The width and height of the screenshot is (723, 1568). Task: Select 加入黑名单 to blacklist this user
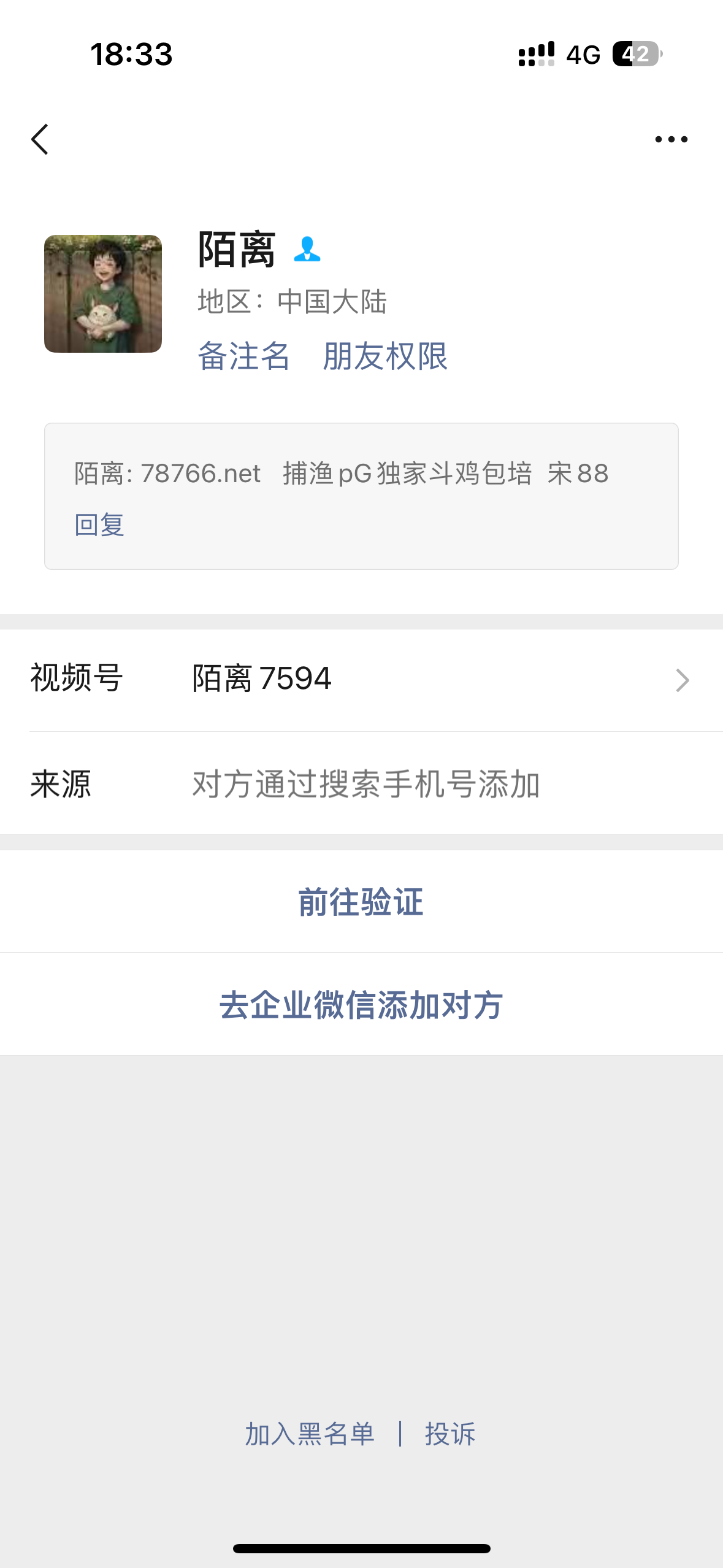click(x=311, y=1433)
